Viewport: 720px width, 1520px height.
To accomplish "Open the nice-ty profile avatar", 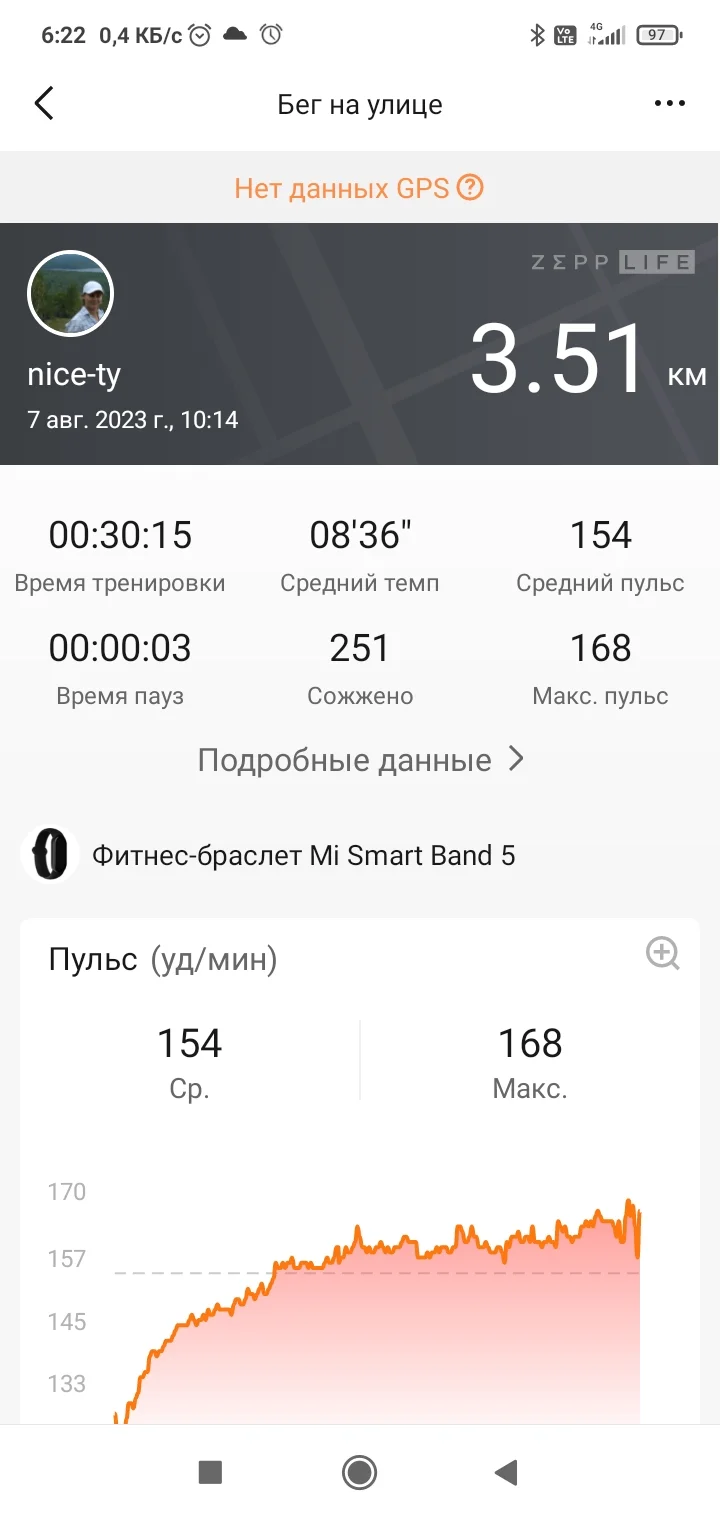I will [x=70, y=294].
